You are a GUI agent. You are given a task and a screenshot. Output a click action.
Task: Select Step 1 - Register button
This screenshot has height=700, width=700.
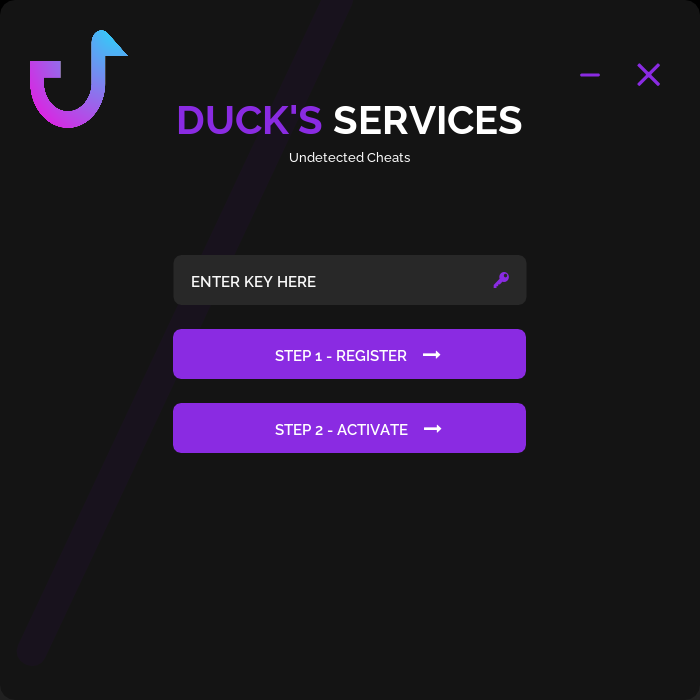coord(349,355)
